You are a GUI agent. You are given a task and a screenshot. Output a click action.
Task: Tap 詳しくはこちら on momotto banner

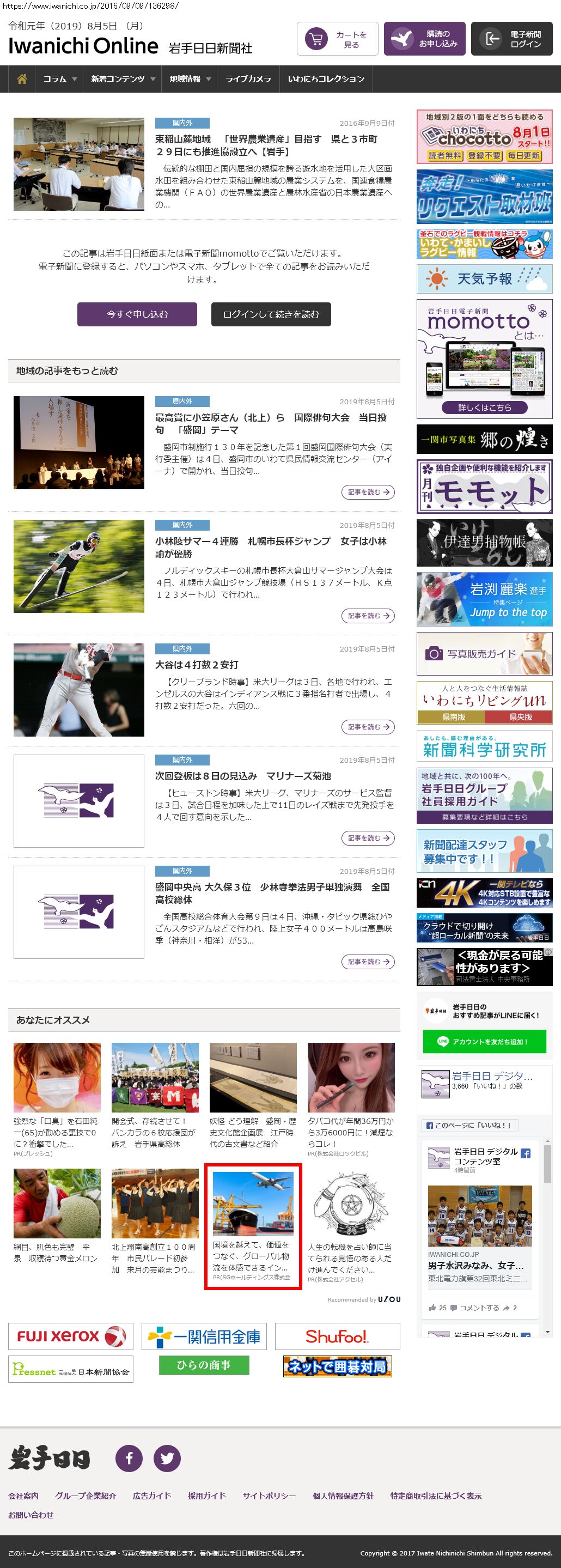coord(484,407)
